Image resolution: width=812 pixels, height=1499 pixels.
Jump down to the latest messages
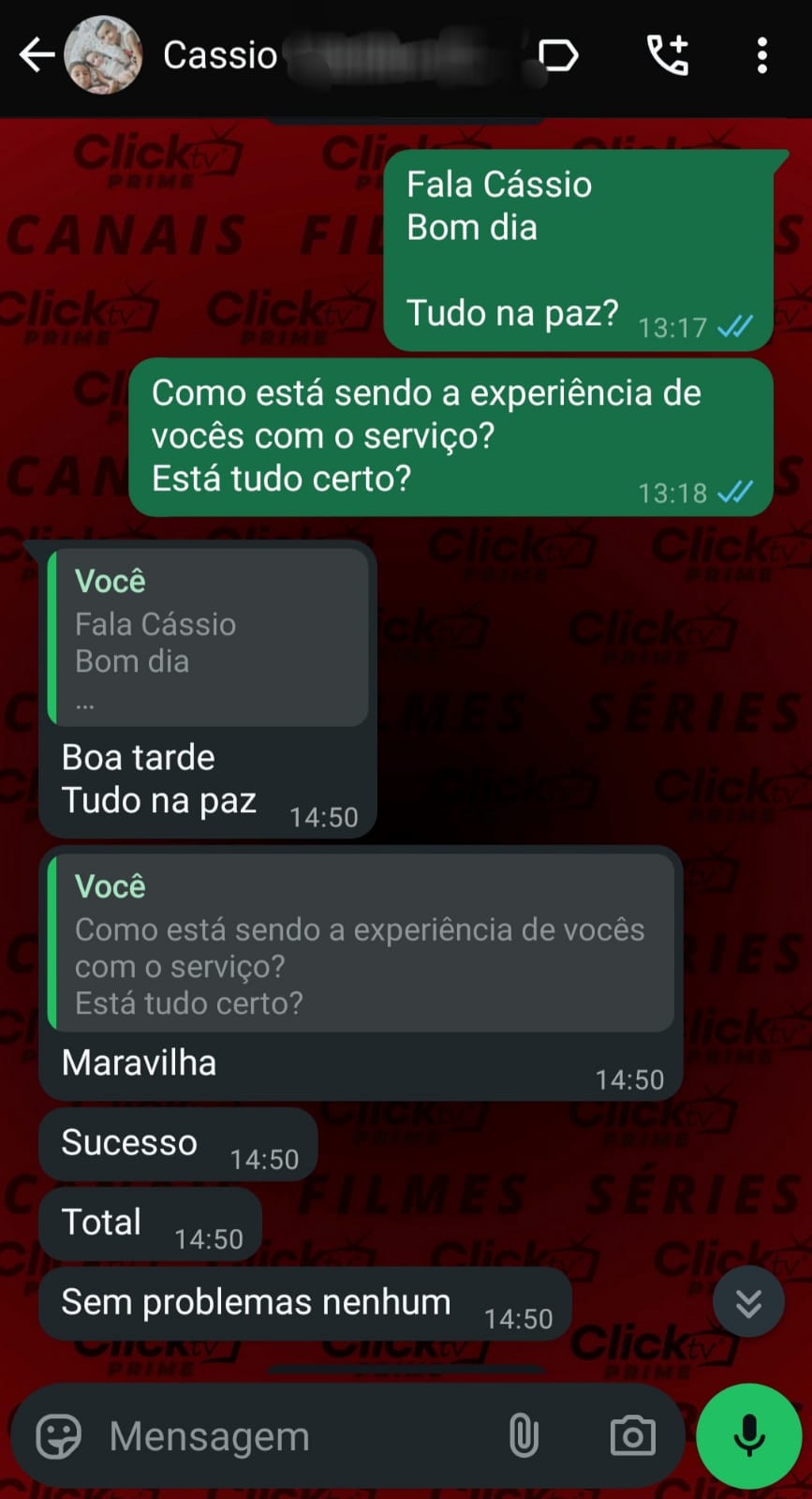(x=748, y=1302)
